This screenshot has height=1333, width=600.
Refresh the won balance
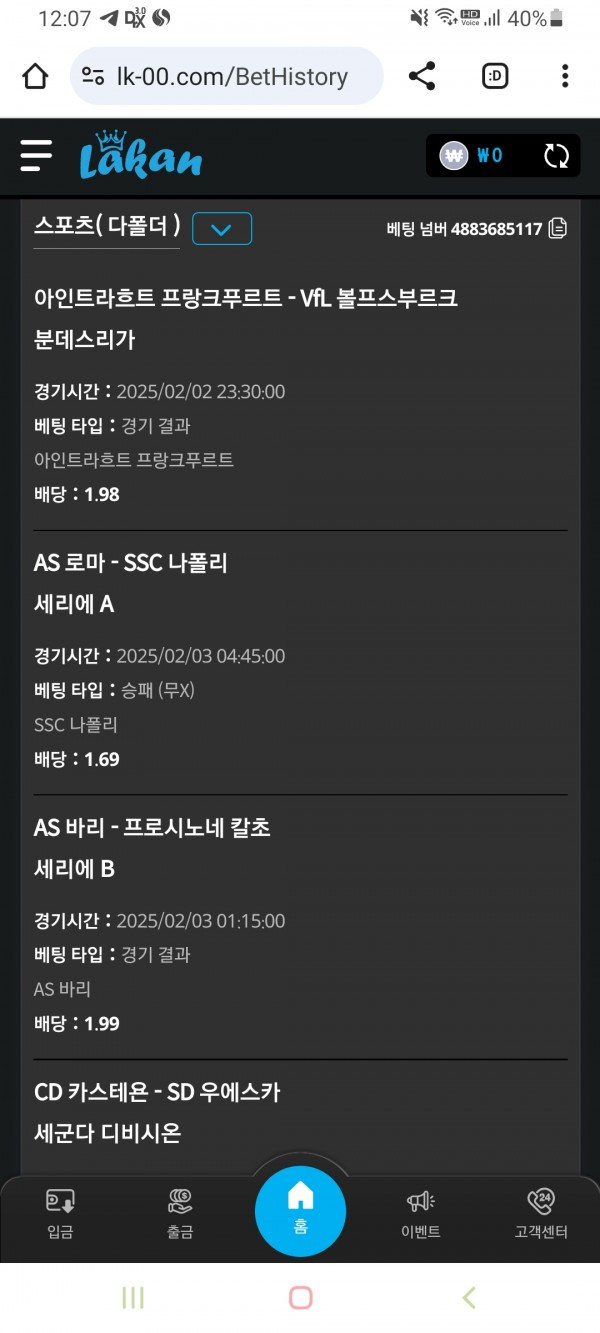point(556,156)
